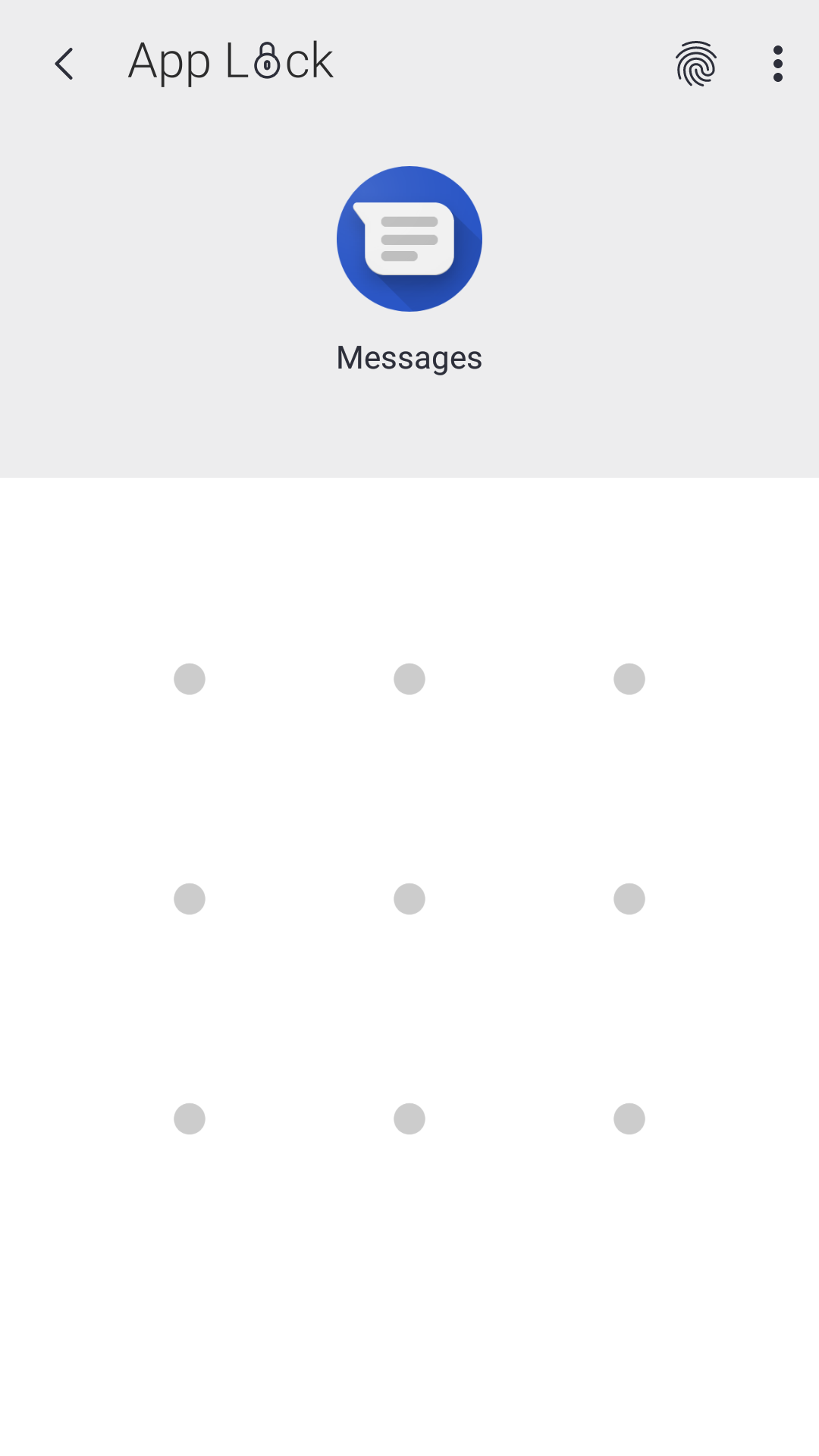Tap the bottom-left pattern dot
The height and width of the screenshot is (1456, 819).
coord(190,1119)
